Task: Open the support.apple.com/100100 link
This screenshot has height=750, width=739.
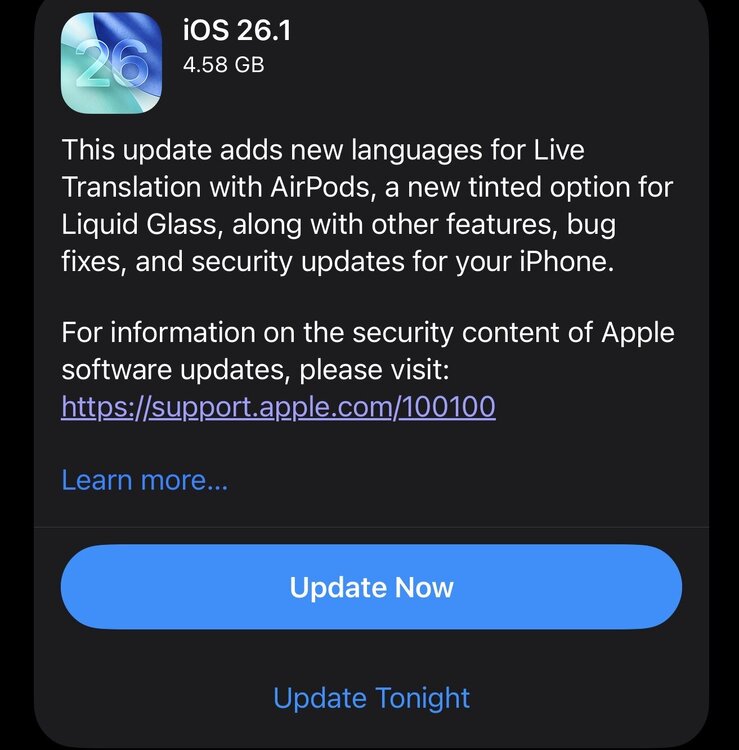Action: [x=278, y=407]
